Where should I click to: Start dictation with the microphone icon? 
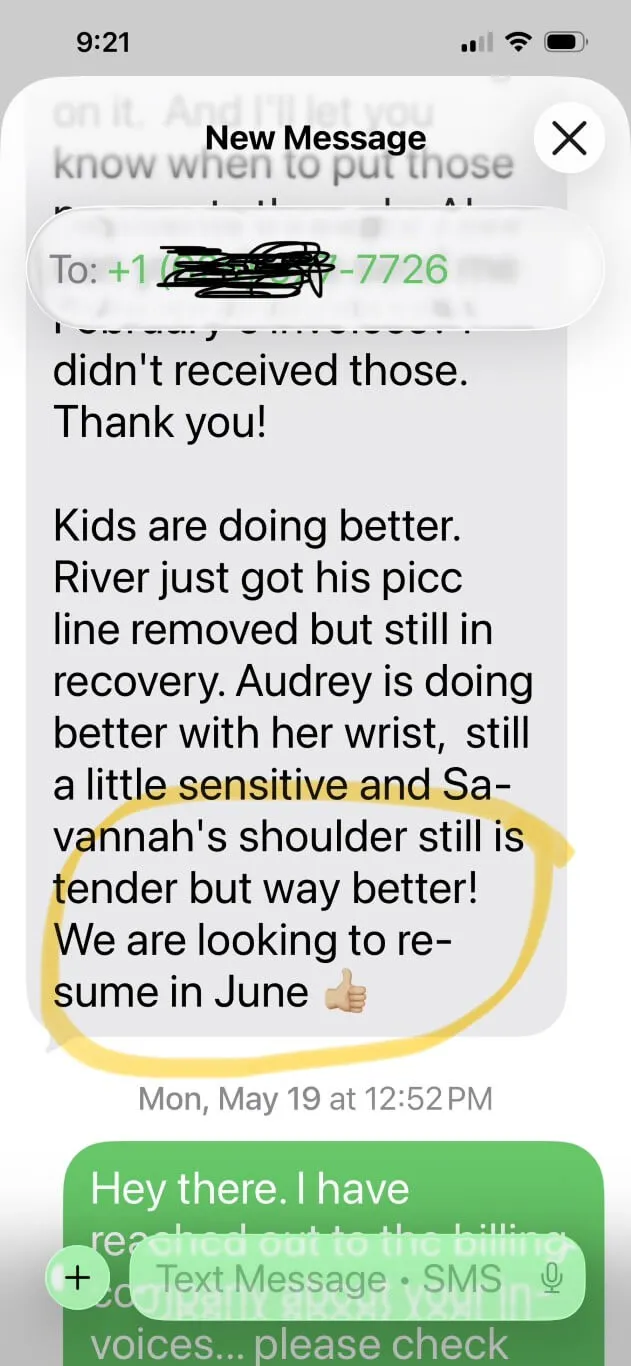(x=551, y=1277)
